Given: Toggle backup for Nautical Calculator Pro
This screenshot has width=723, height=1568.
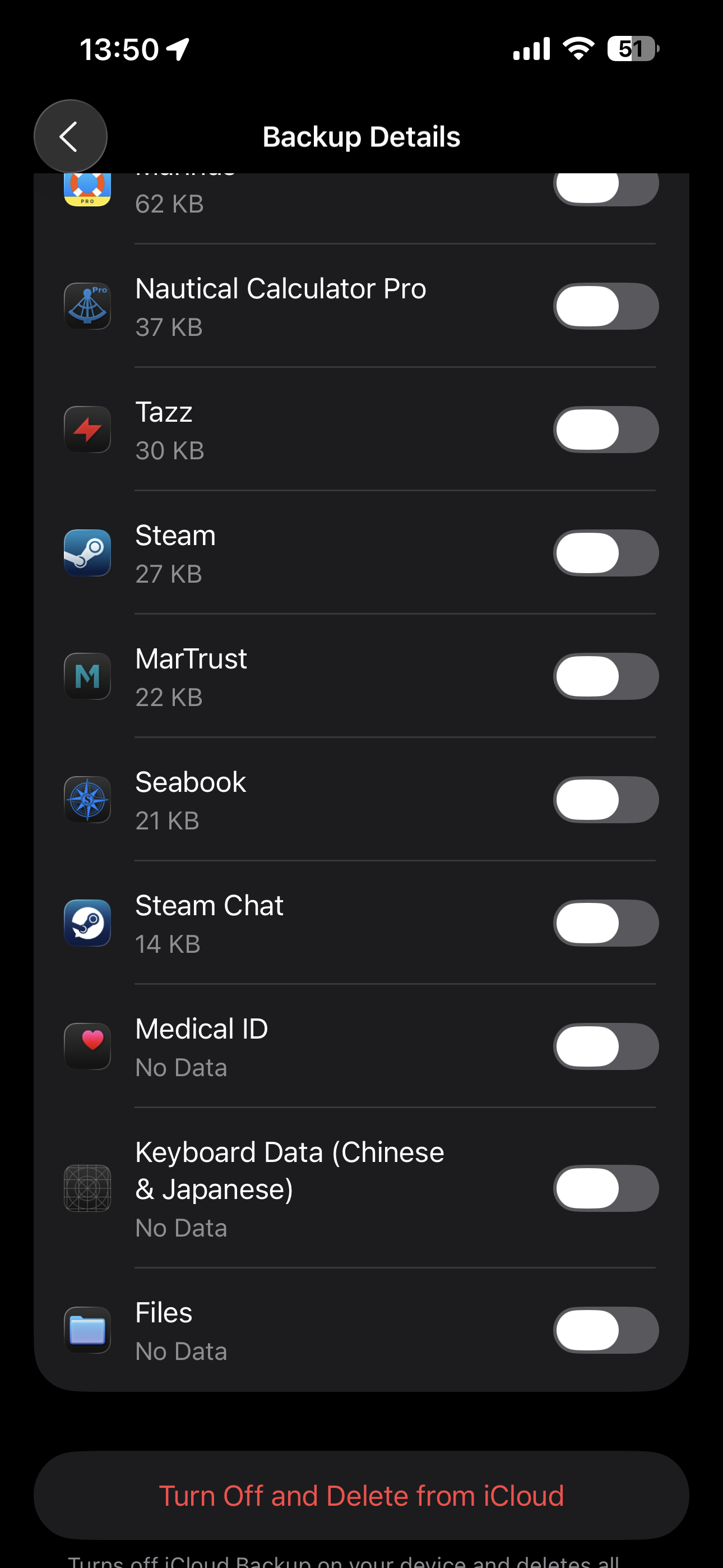Looking at the screenshot, I should 605,306.
